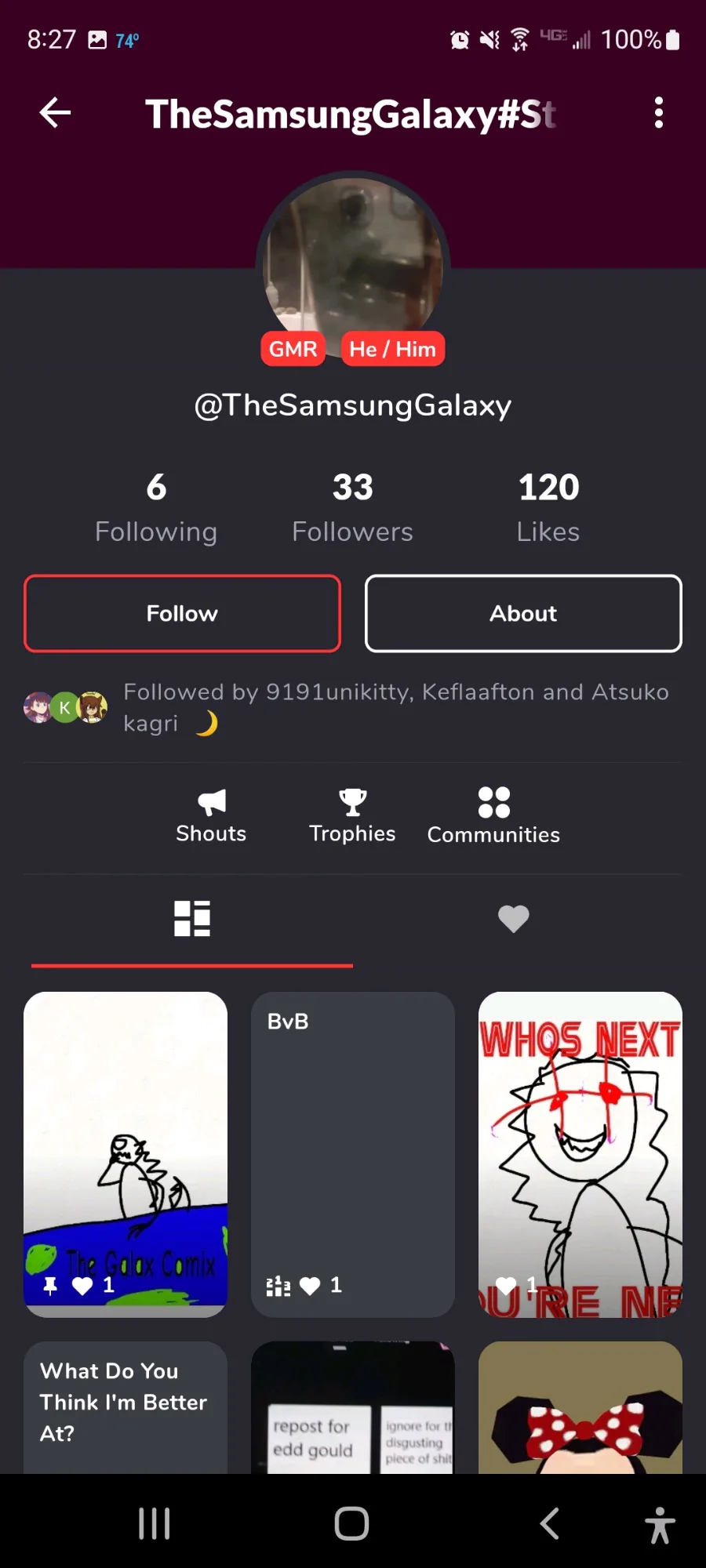This screenshot has width=706, height=1568.
Task: Open recent apps from navigation bar
Action: pos(154,1523)
